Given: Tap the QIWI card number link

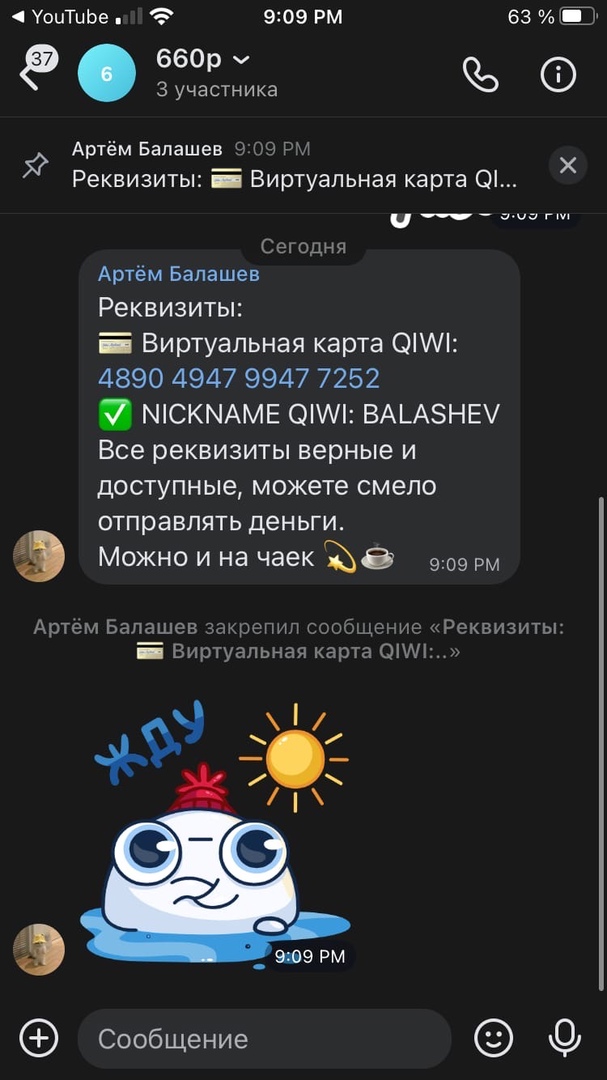Looking at the screenshot, I should point(239,378).
